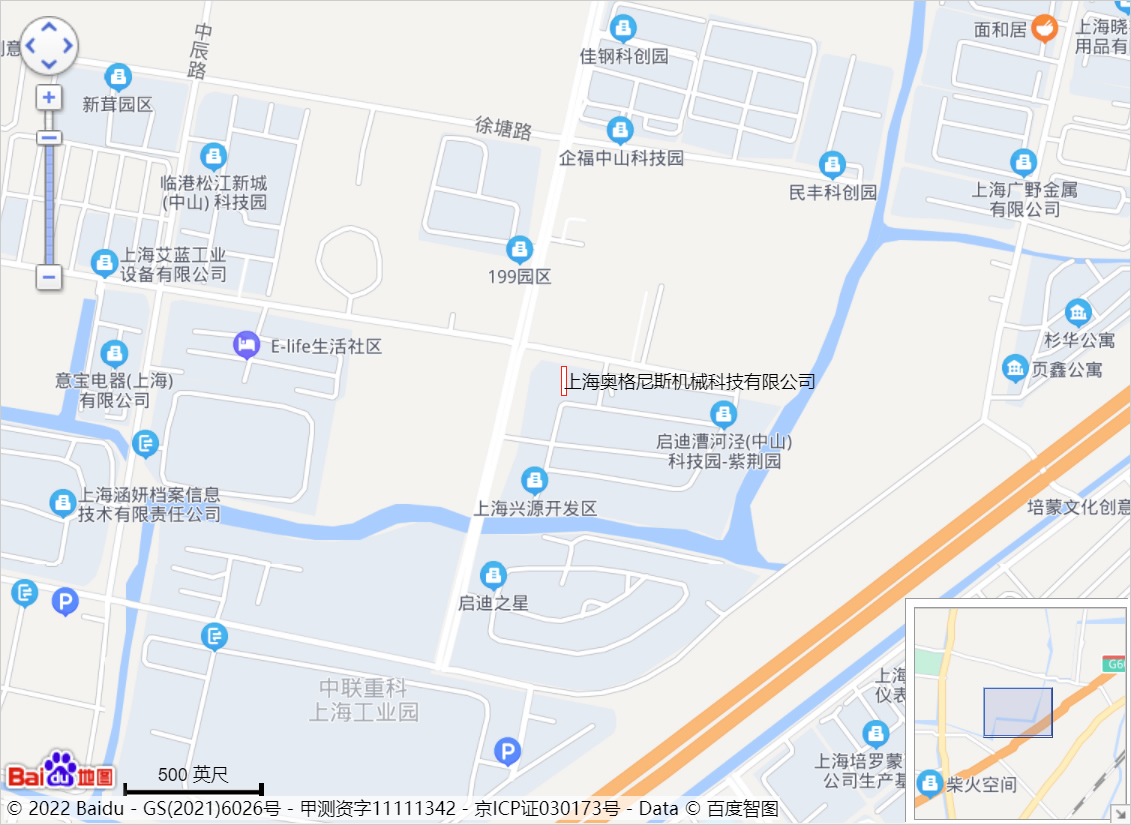Tap the 上海兴源开发区 marker
1131x825 pixels.
(x=535, y=481)
